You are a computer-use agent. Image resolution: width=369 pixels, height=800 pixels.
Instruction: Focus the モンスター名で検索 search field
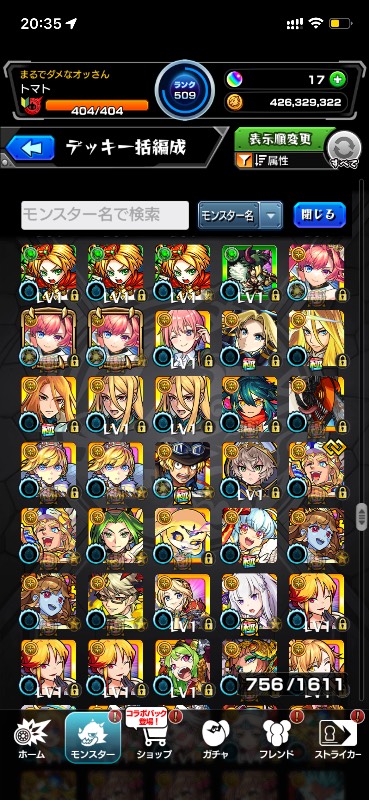tap(105, 215)
